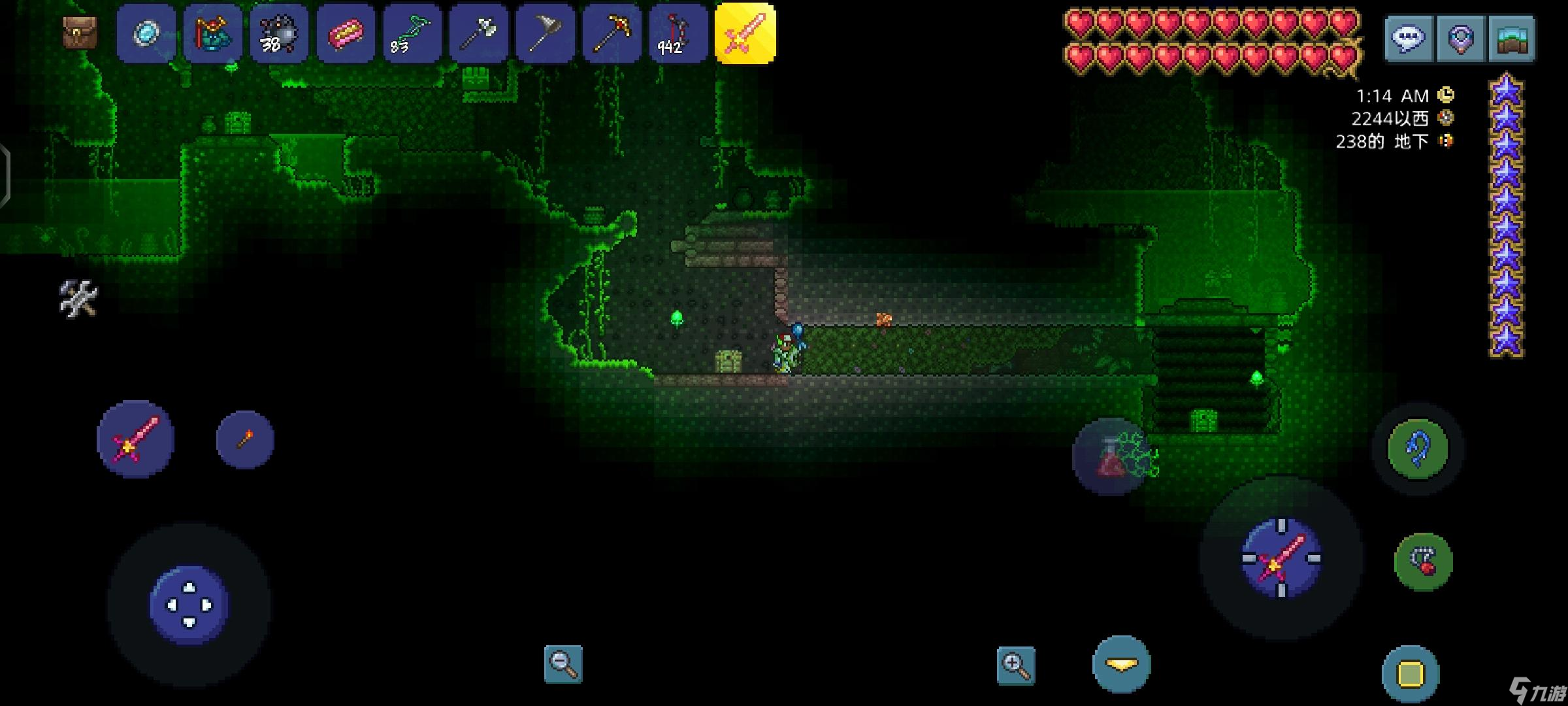Screen dimensions: 1568x706
Task: Zoom out with the minus magnifier
Action: pos(563,664)
